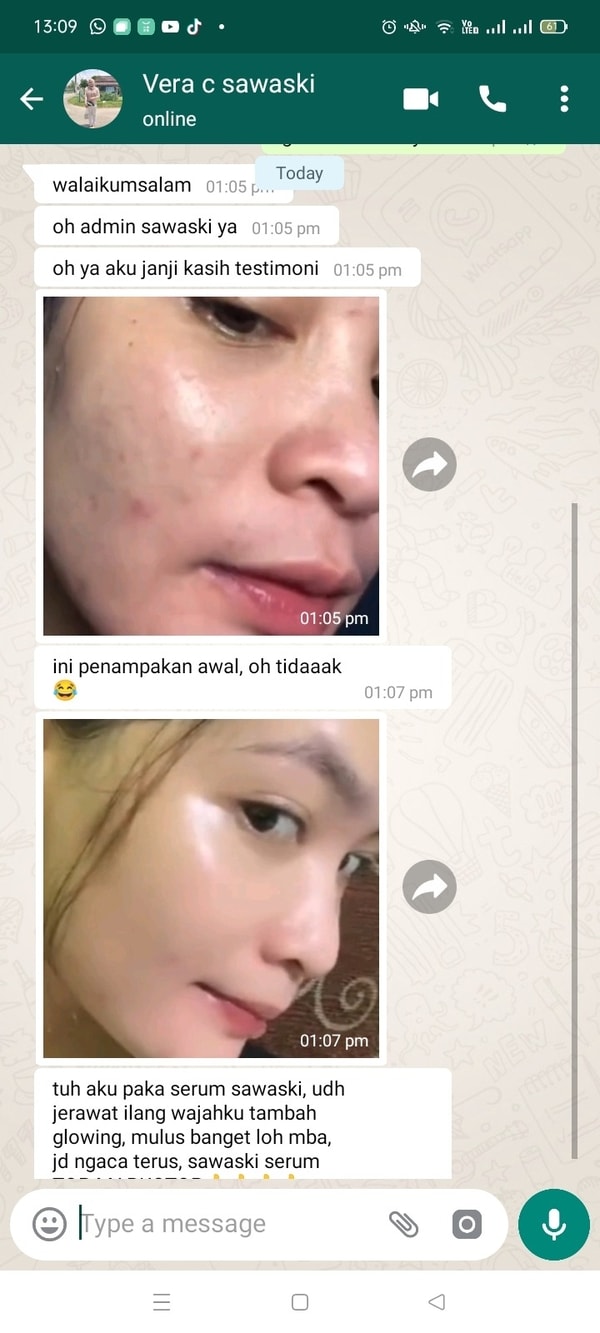Tap the system home button

tap(299, 1302)
